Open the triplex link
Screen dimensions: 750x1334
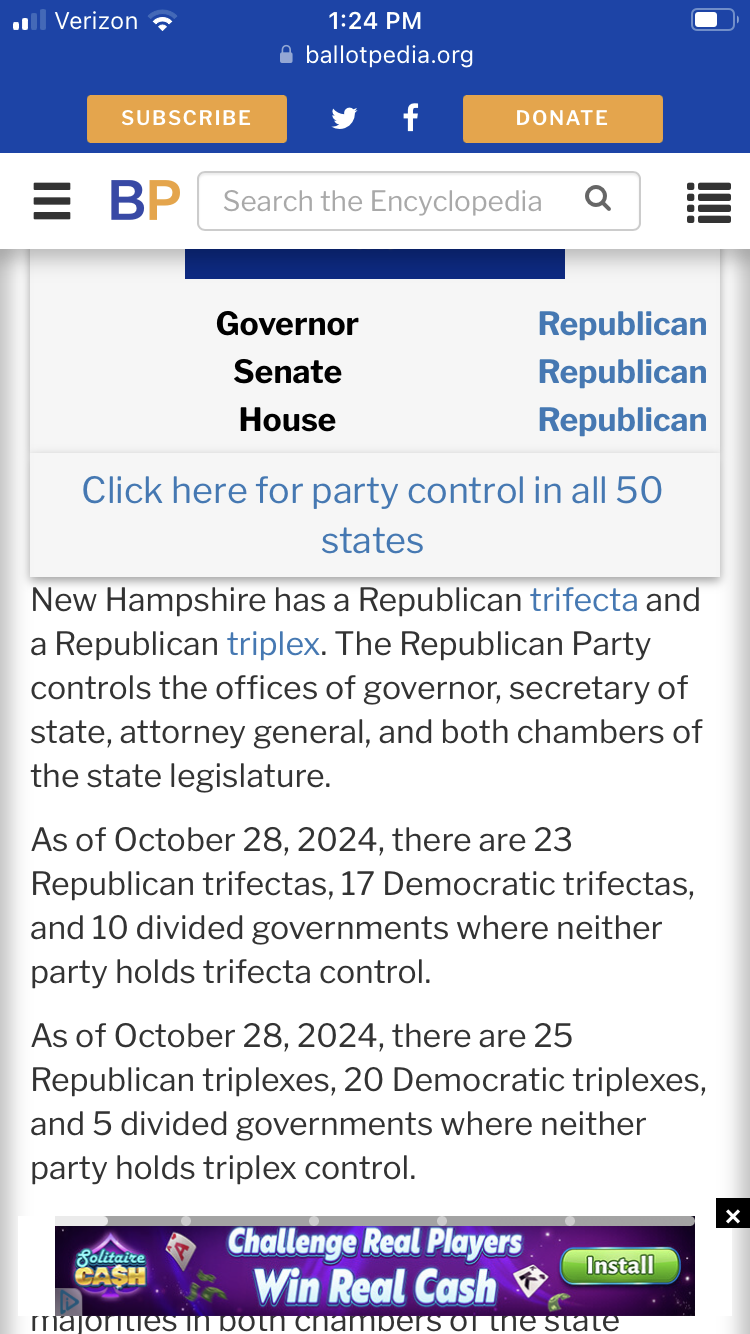pyautogui.click(x=273, y=643)
